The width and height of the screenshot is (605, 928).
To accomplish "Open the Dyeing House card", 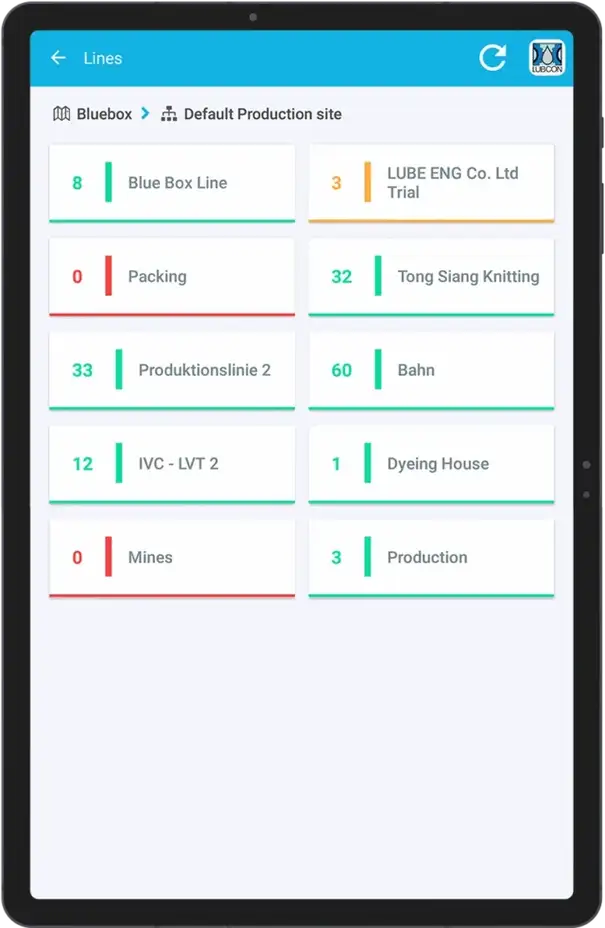I will tap(431, 464).
